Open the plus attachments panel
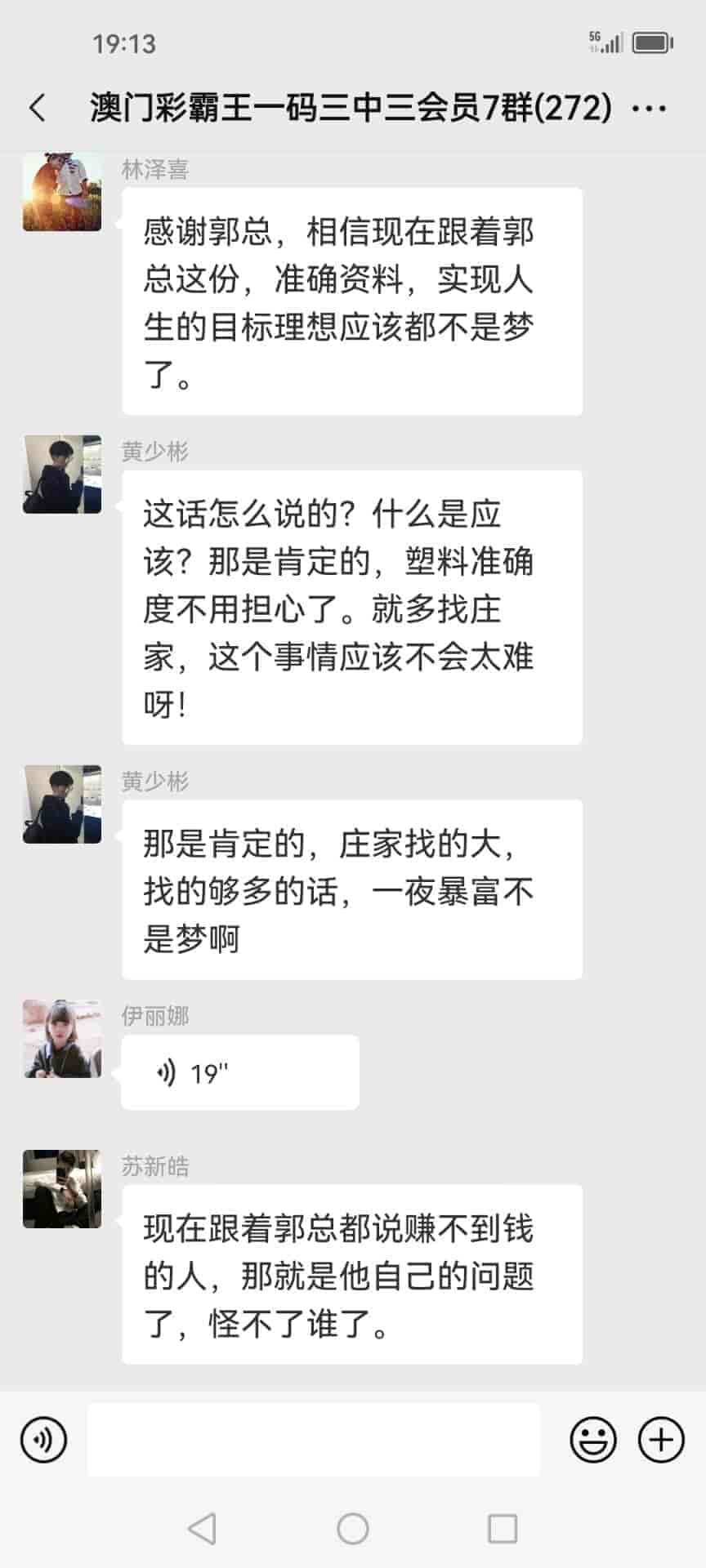 pos(660,1440)
